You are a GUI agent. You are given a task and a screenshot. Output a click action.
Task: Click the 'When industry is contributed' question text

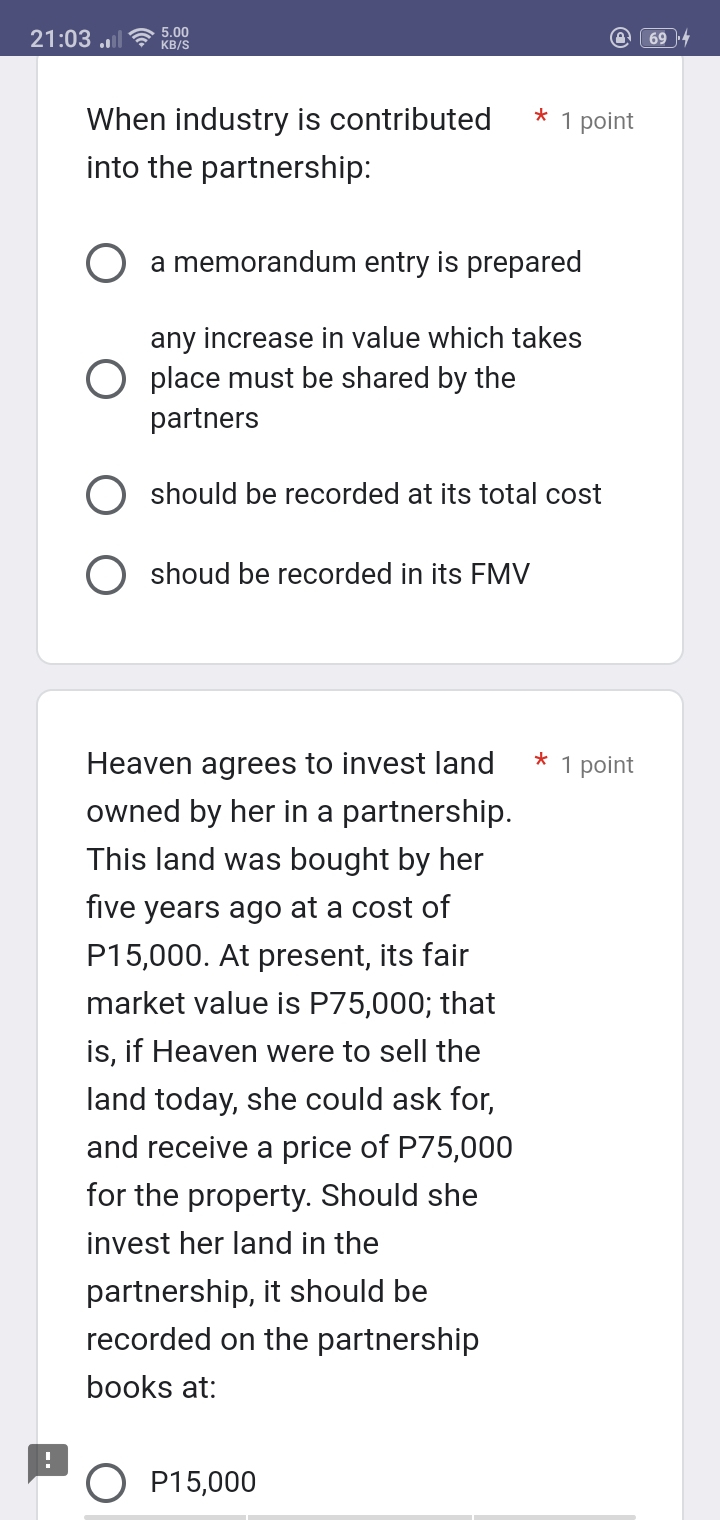click(x=290, y=143)
